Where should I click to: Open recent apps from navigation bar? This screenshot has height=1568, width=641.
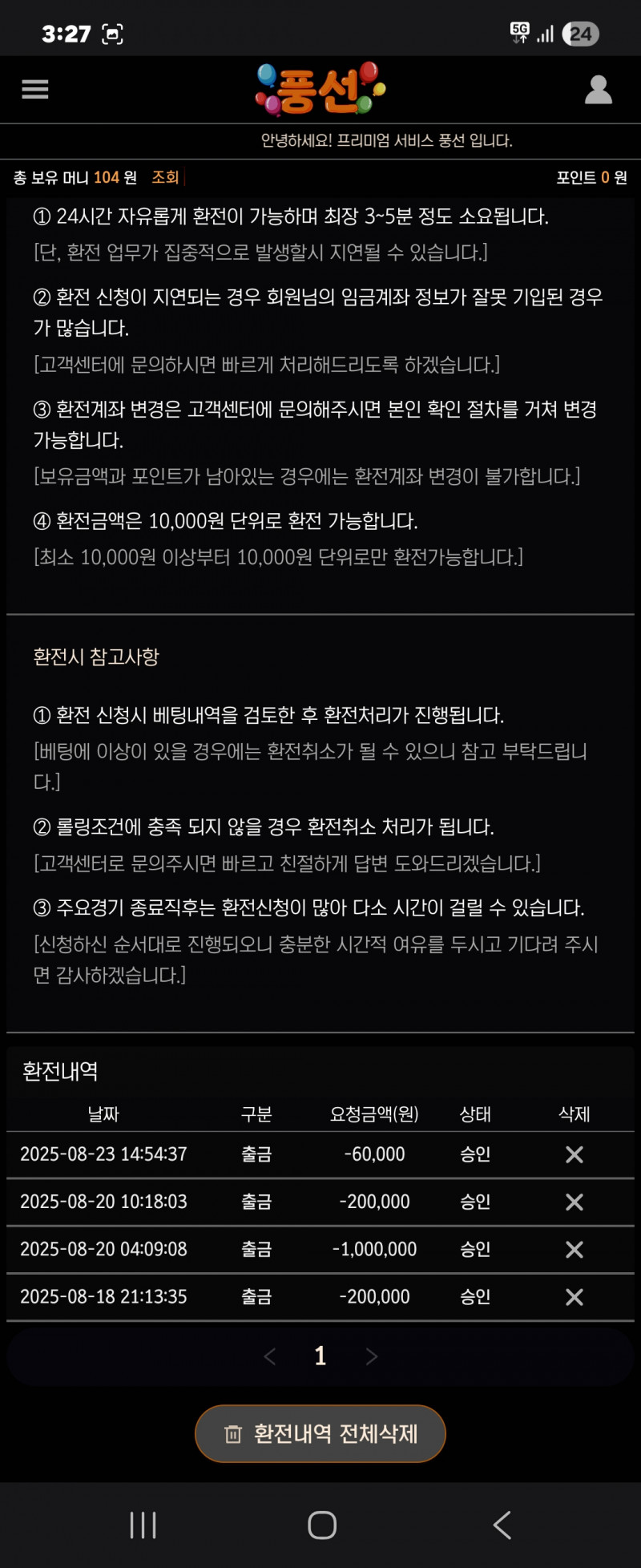tap(143, 1525)
